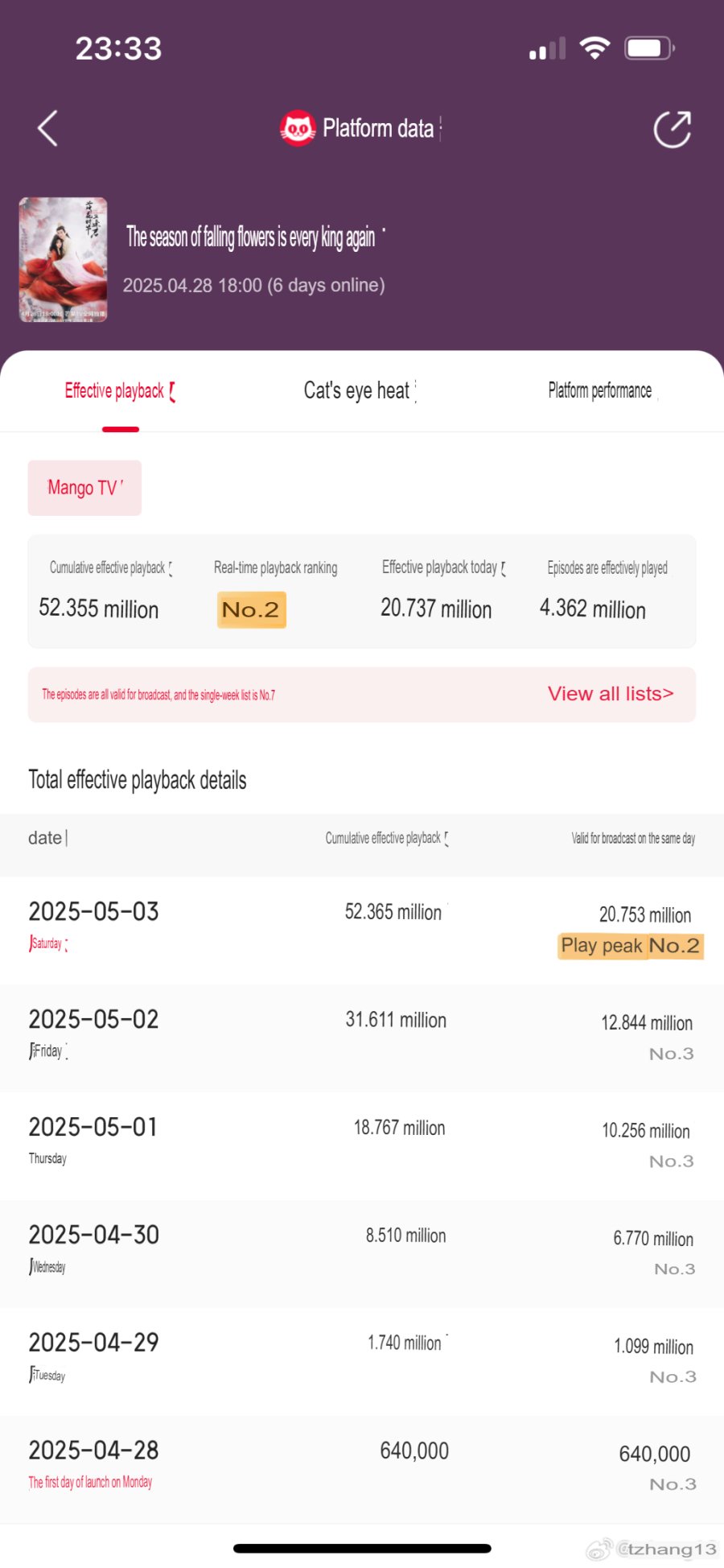Viewport: 724px width, 1568px height.
Task: Open the drama poster thumbnail
Action: click(63, 260)
